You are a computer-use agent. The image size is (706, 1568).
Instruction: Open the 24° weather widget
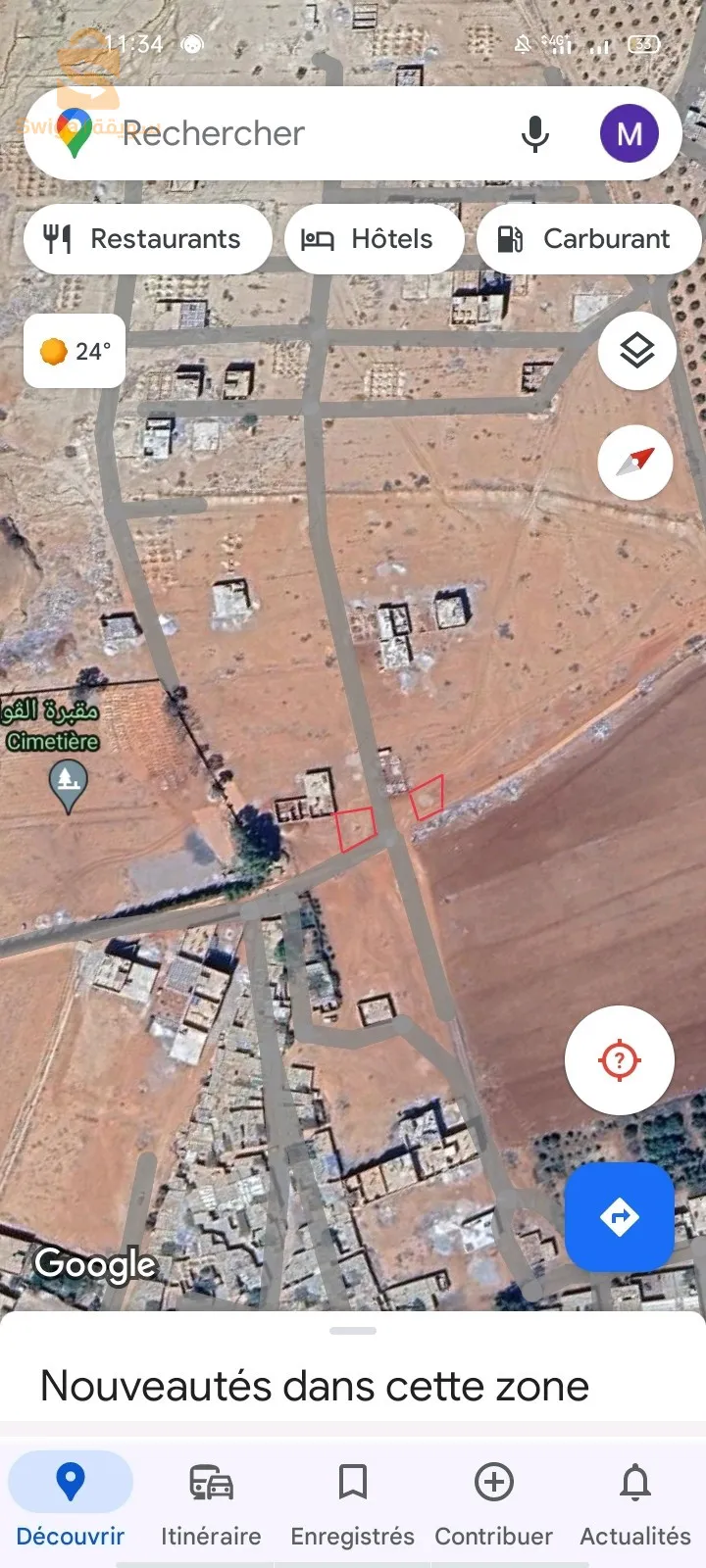pos(75,351)
